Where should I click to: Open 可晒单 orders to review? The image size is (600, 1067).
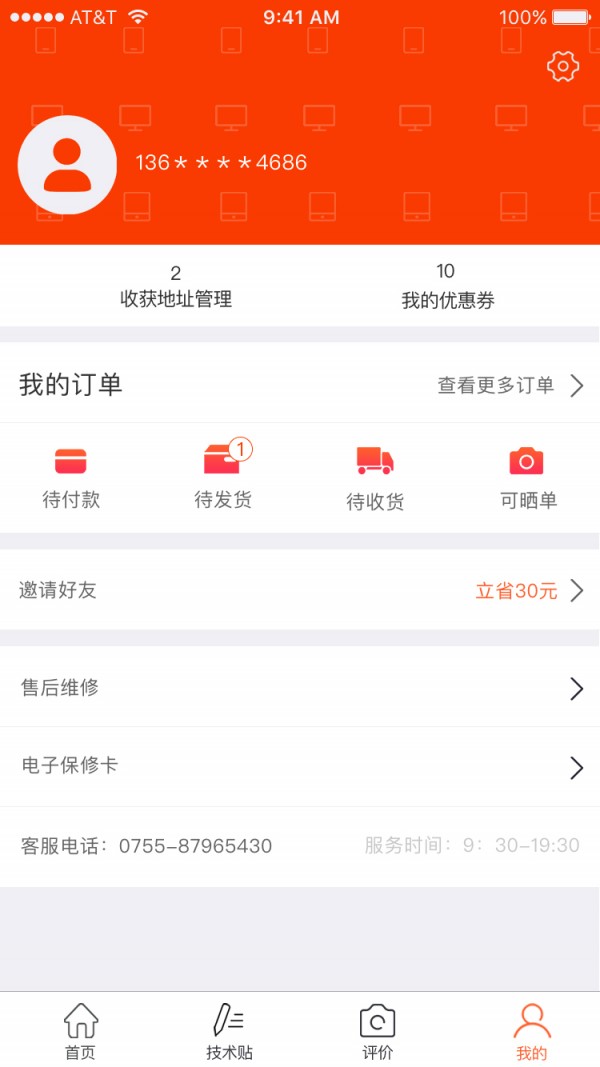point(527,477)
